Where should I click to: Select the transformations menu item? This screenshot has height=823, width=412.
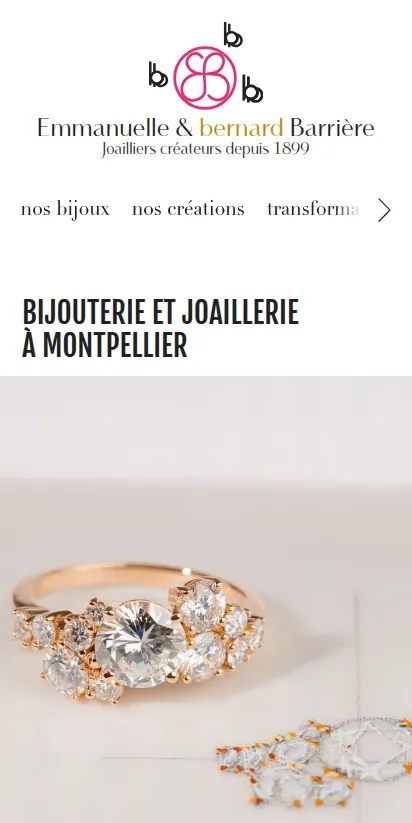(x=313, y=209)
